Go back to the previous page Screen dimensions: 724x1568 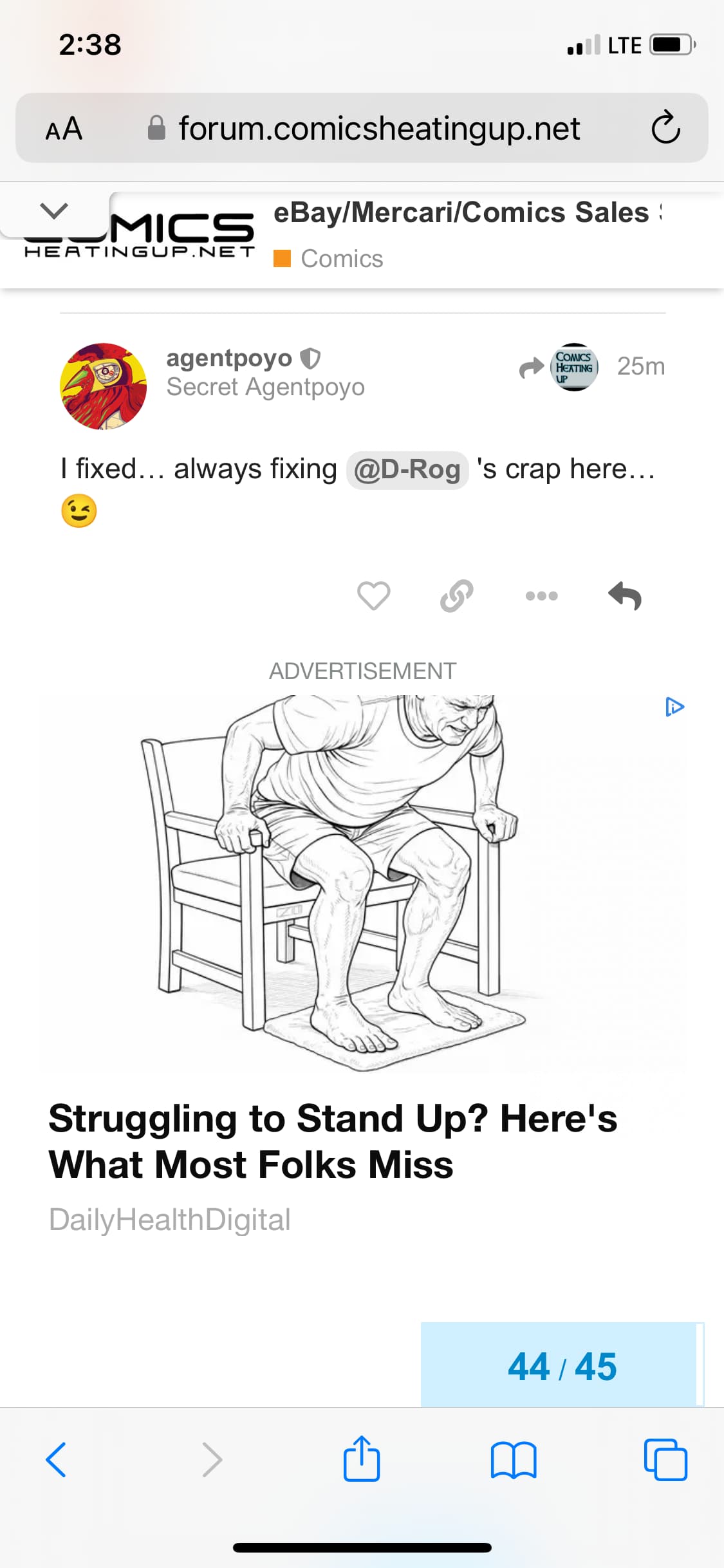pyautogui.click(x=56, y=1460)
